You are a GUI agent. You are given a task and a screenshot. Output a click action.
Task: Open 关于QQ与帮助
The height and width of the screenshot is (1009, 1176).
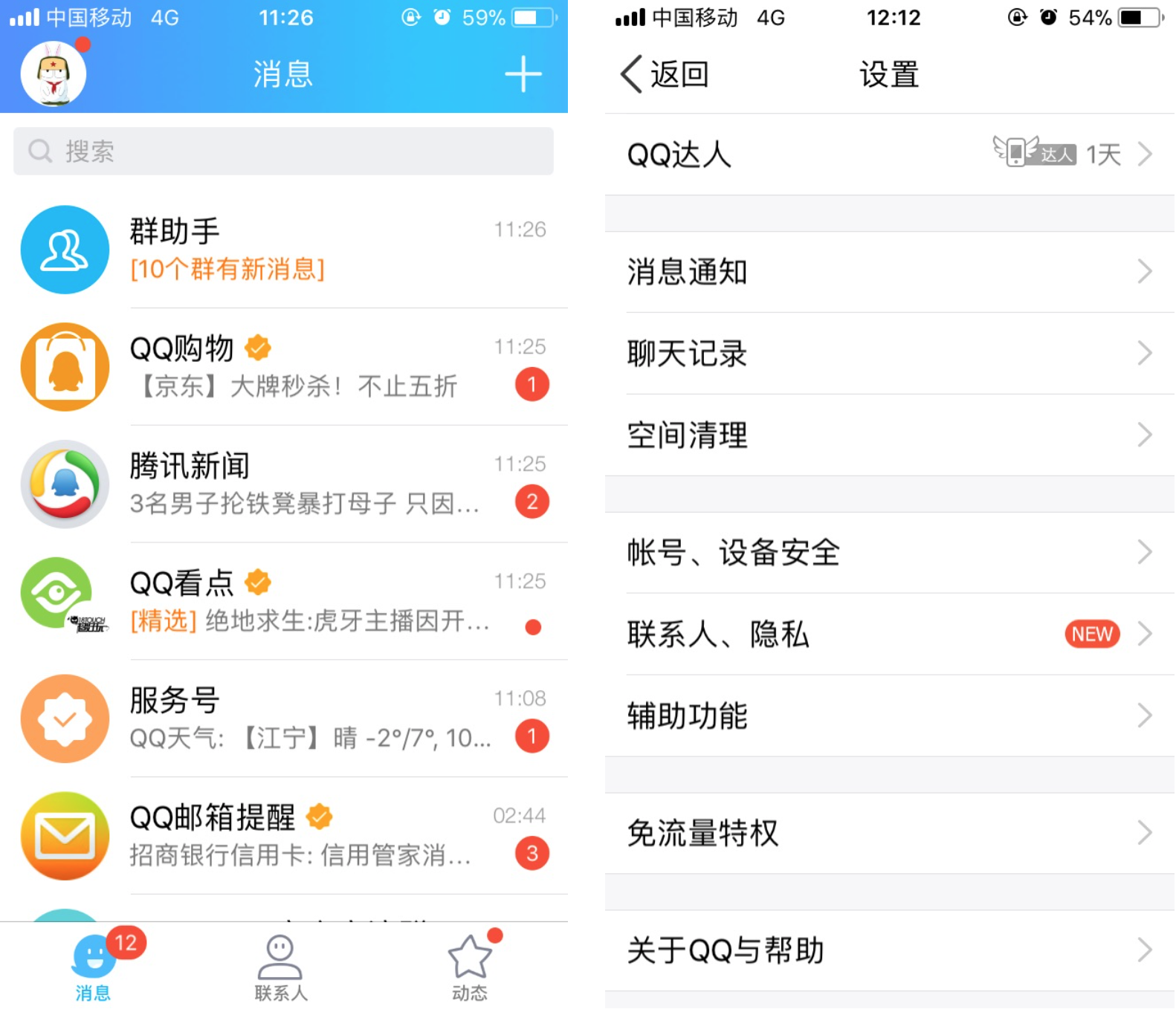889,950
